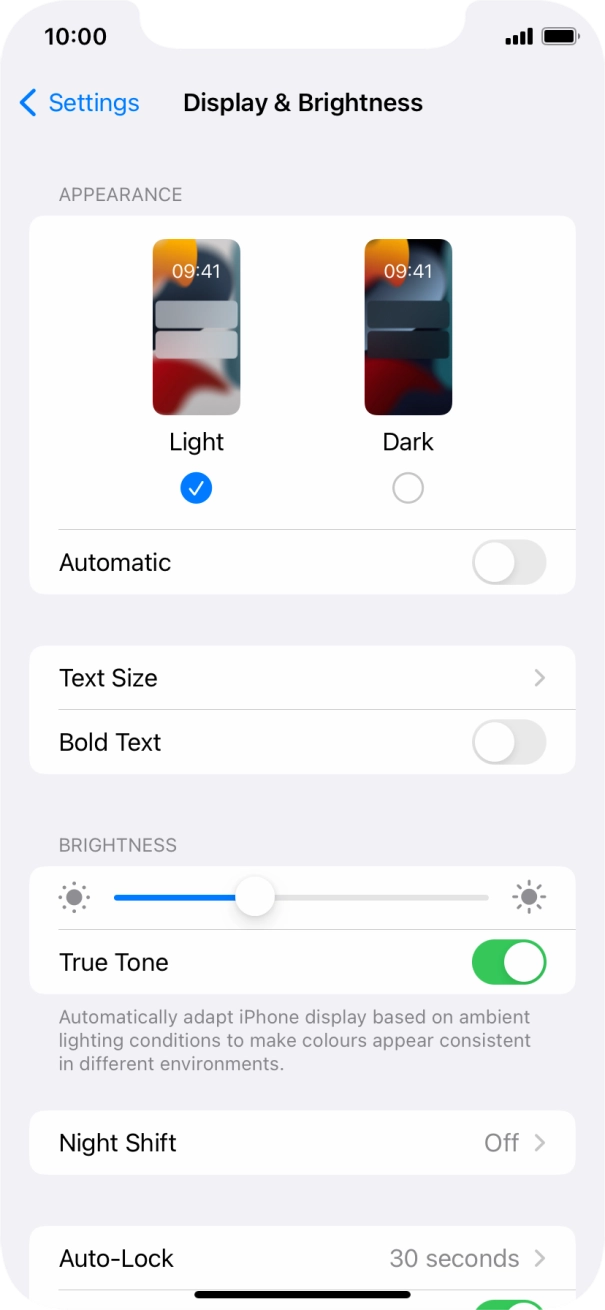Enable the Automatic appearance switch
Image resolution: width=605 pixels, height=1310 pixels.
click(509, 562)
